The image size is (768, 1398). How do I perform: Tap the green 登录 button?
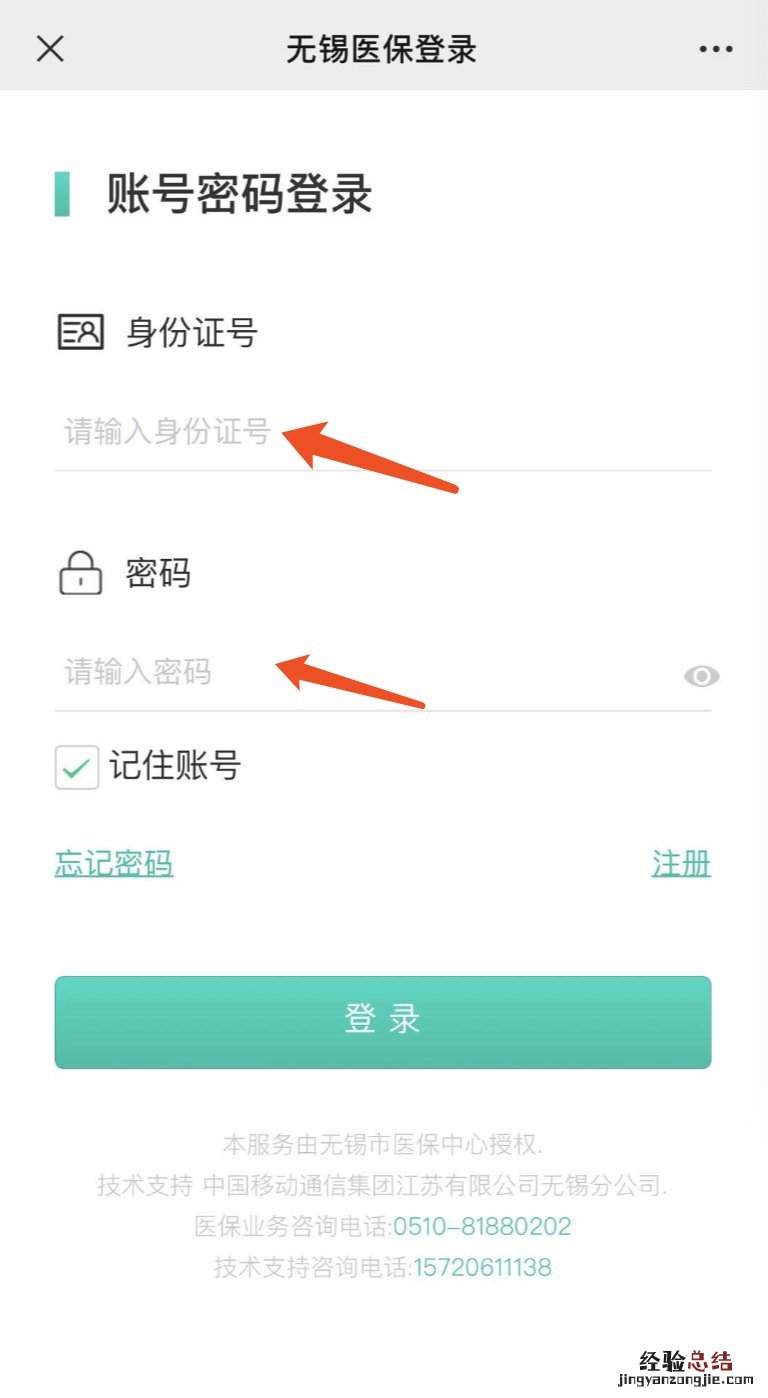click(x=383, y=1022)
